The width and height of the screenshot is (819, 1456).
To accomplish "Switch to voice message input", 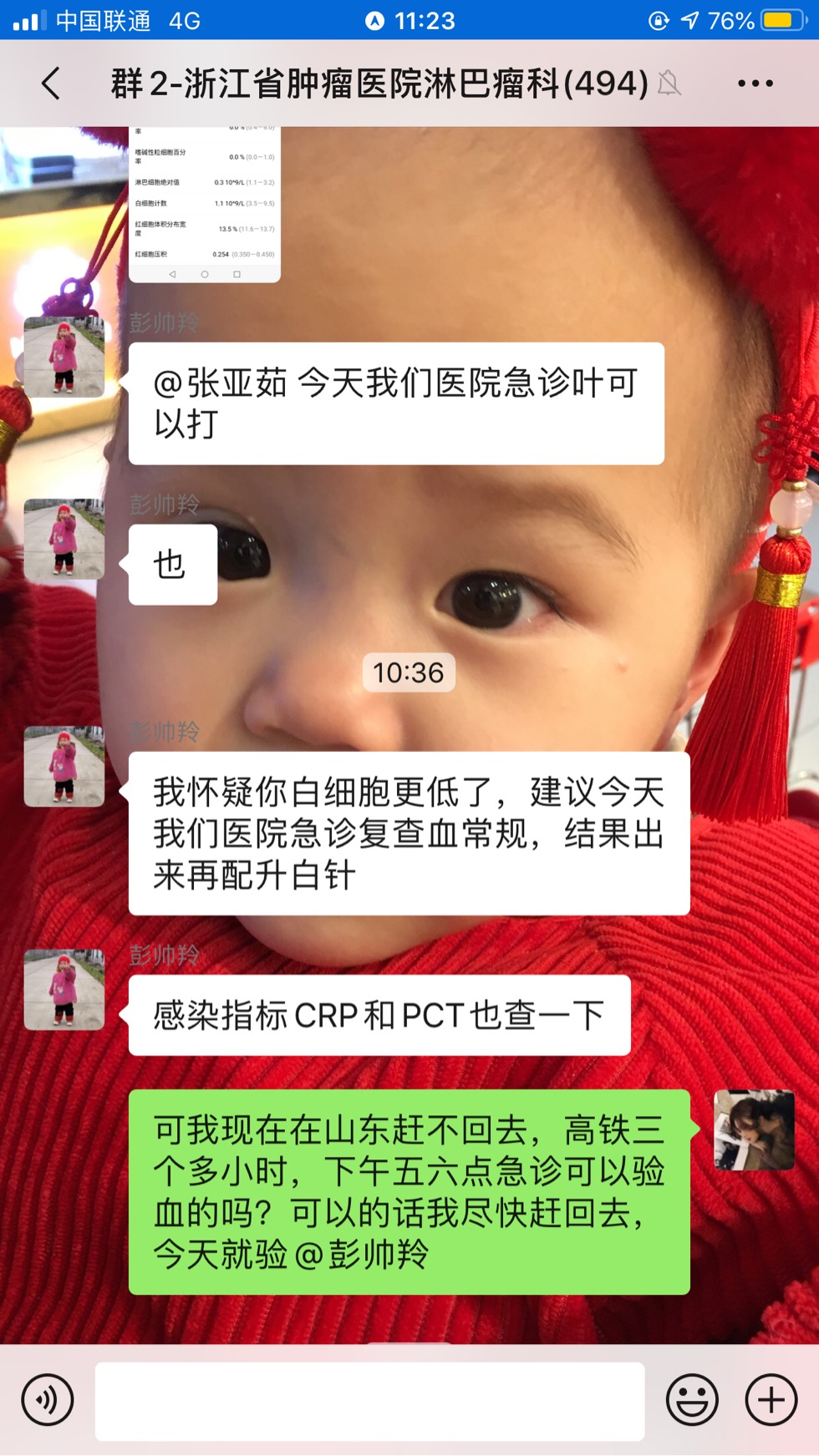I will (x=48, y=1400).
